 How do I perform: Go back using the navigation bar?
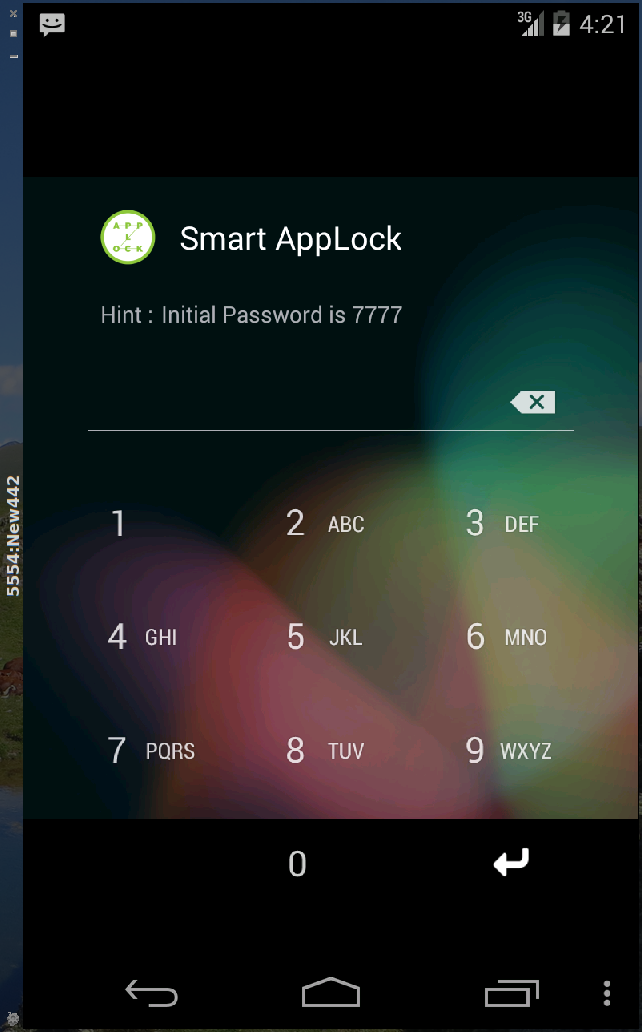click(151, 993)
